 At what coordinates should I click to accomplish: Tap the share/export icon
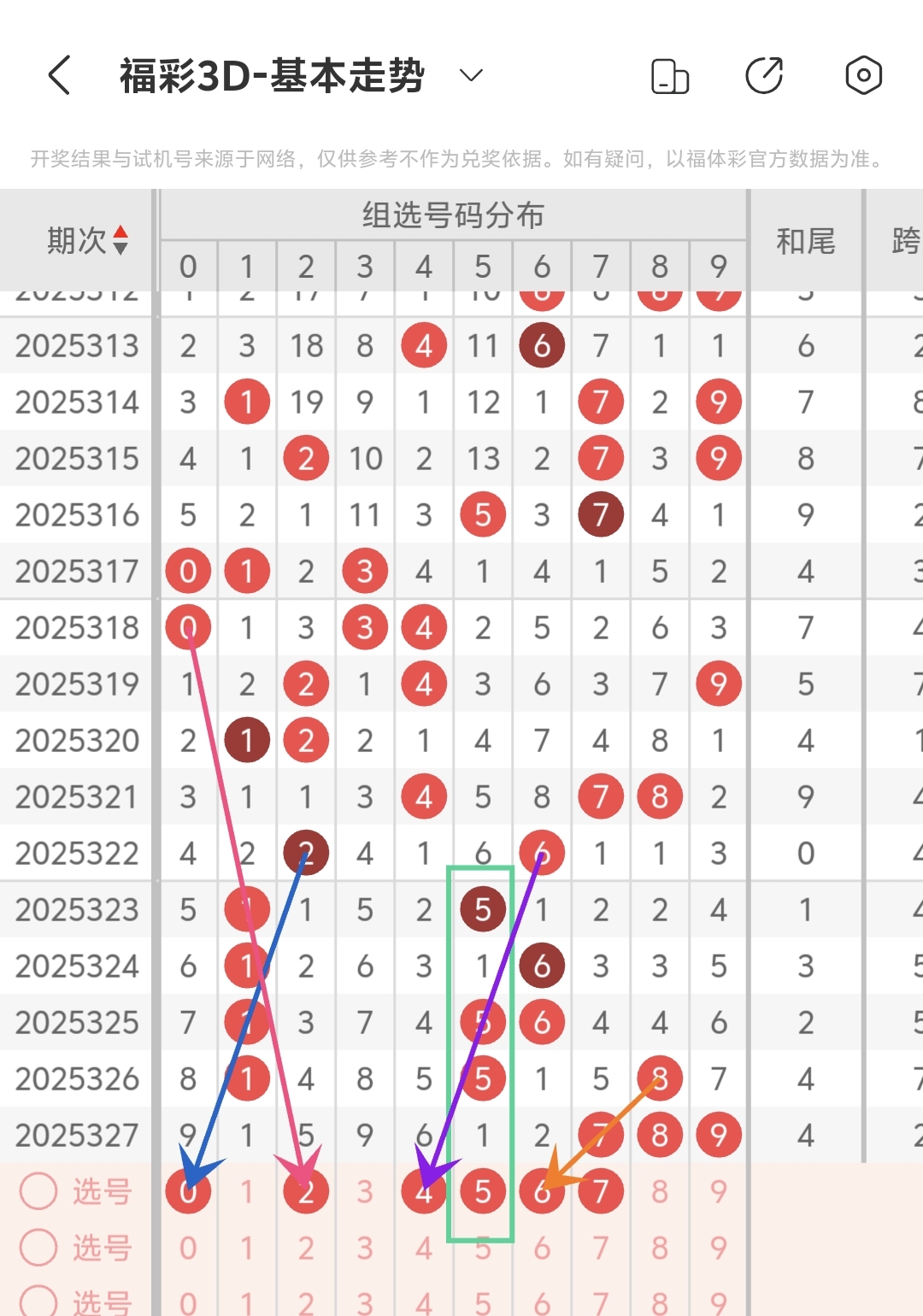[x=765, y=75]
